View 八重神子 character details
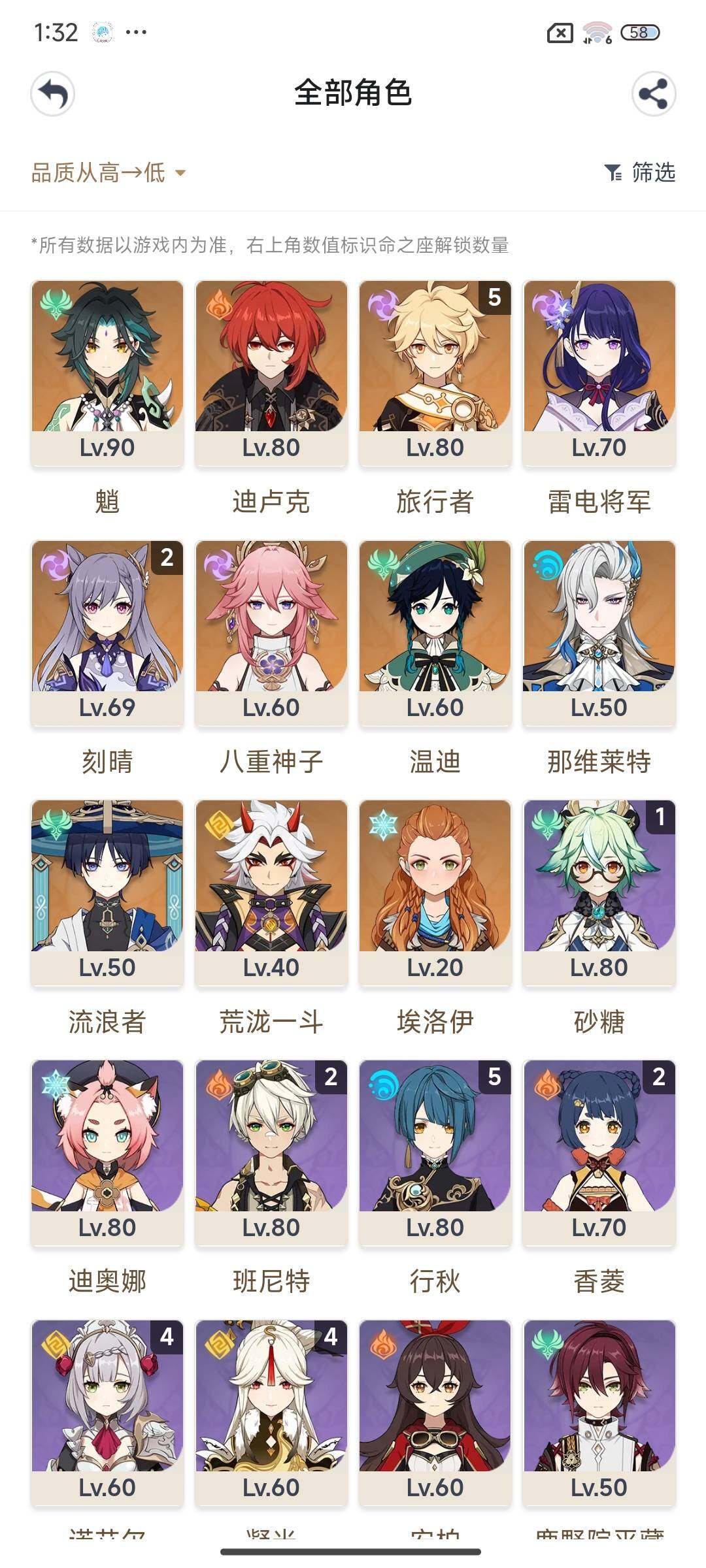This screenshot has height=1568, width=706. click(271, 632)
